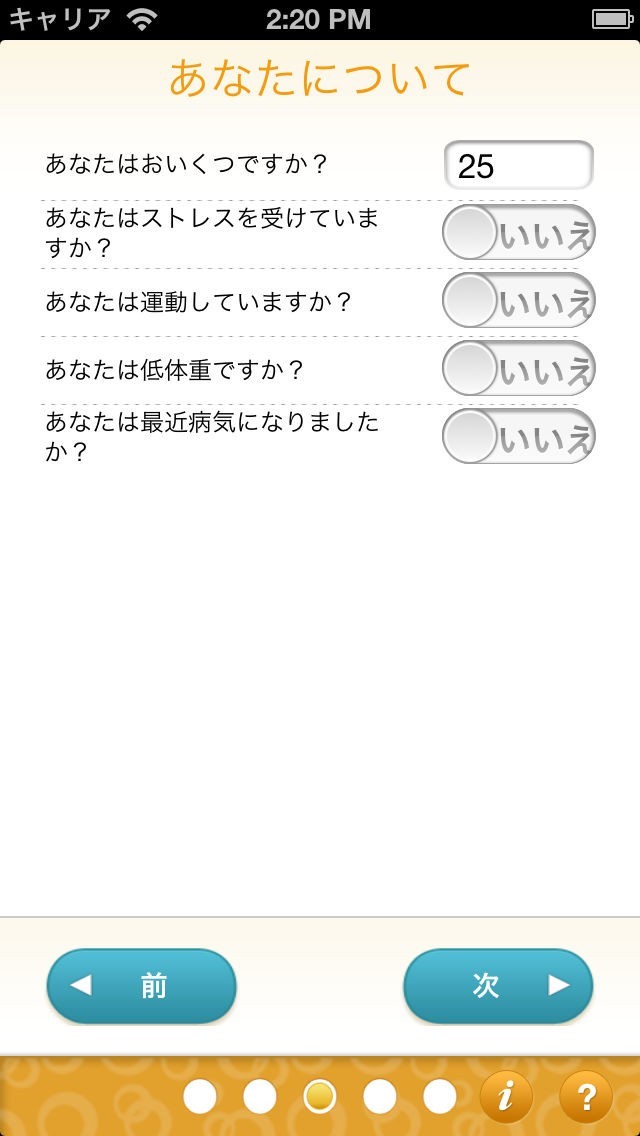The height and width of the screenshot is (1136, 640).
Task: Open the info icon
Action: pyautogui.click(x=506, y=1097)
